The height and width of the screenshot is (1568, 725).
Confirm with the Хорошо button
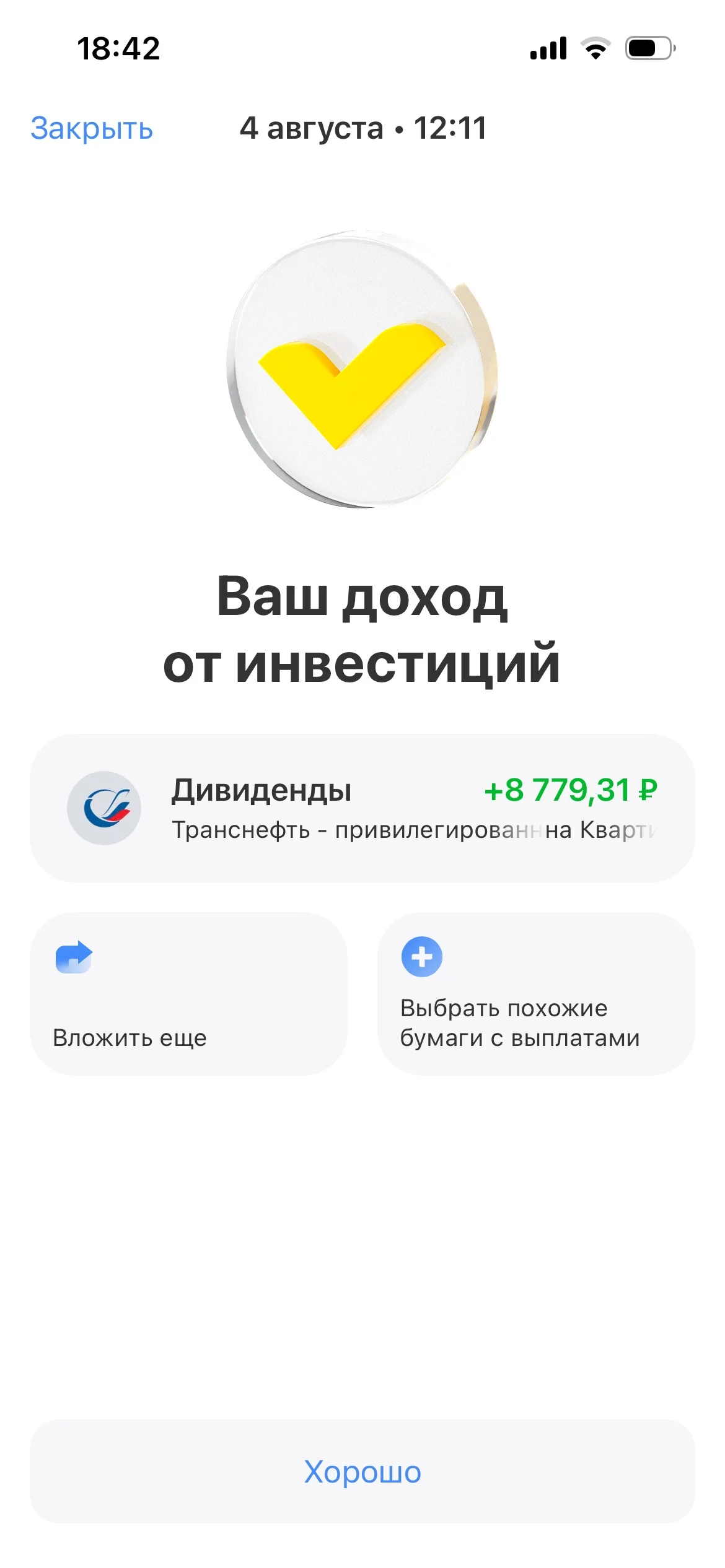pyautogui.click(x=362, y=1471)
